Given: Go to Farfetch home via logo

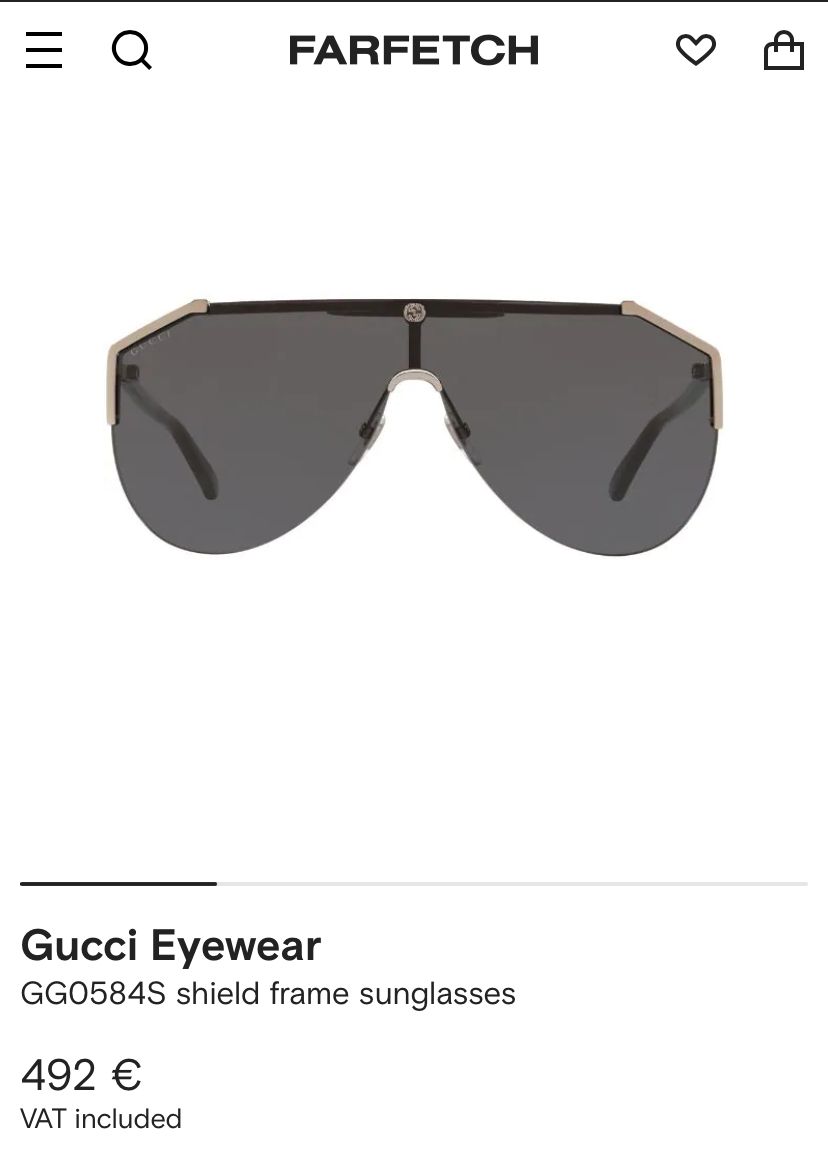Looking at the screenshot, I should 414,50.
